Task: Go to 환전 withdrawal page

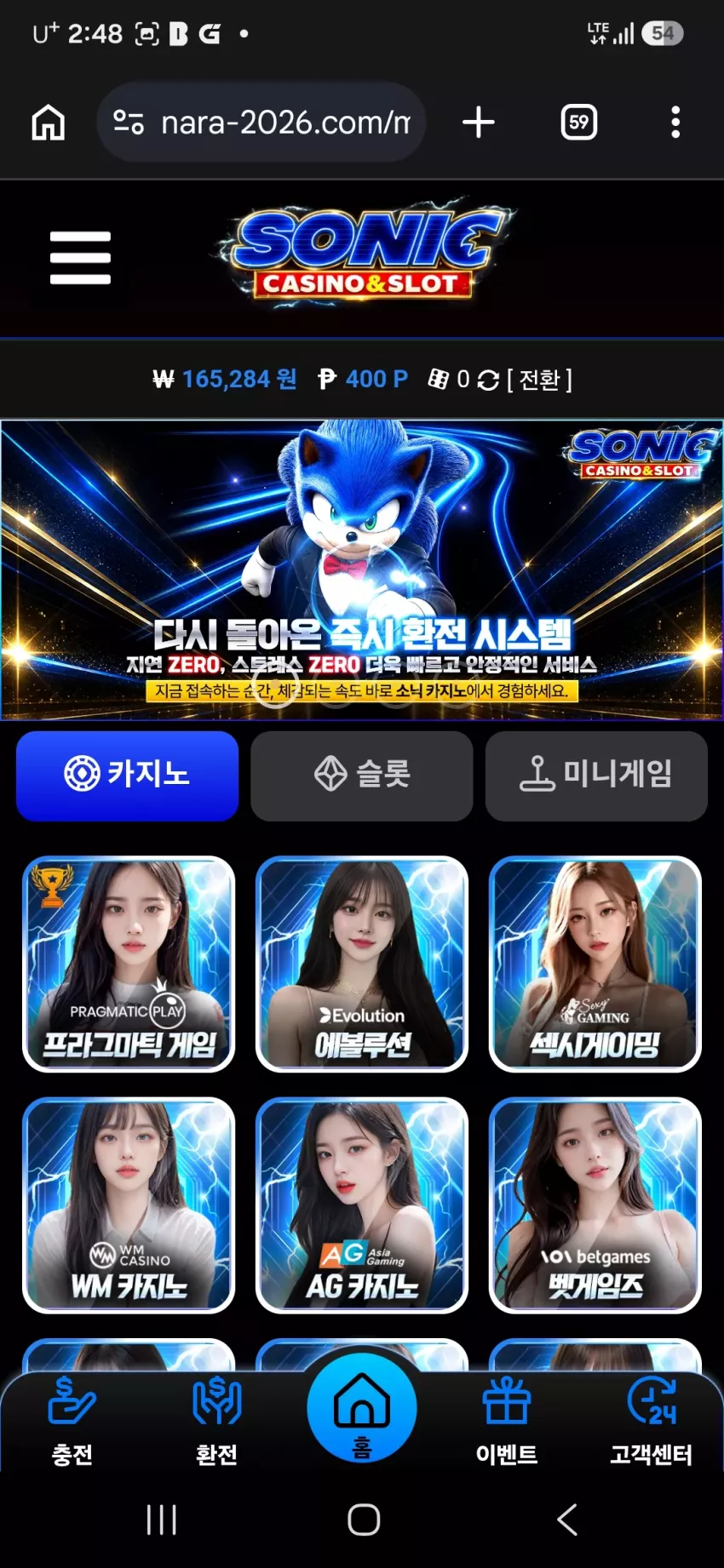Action: [217, 1422]
